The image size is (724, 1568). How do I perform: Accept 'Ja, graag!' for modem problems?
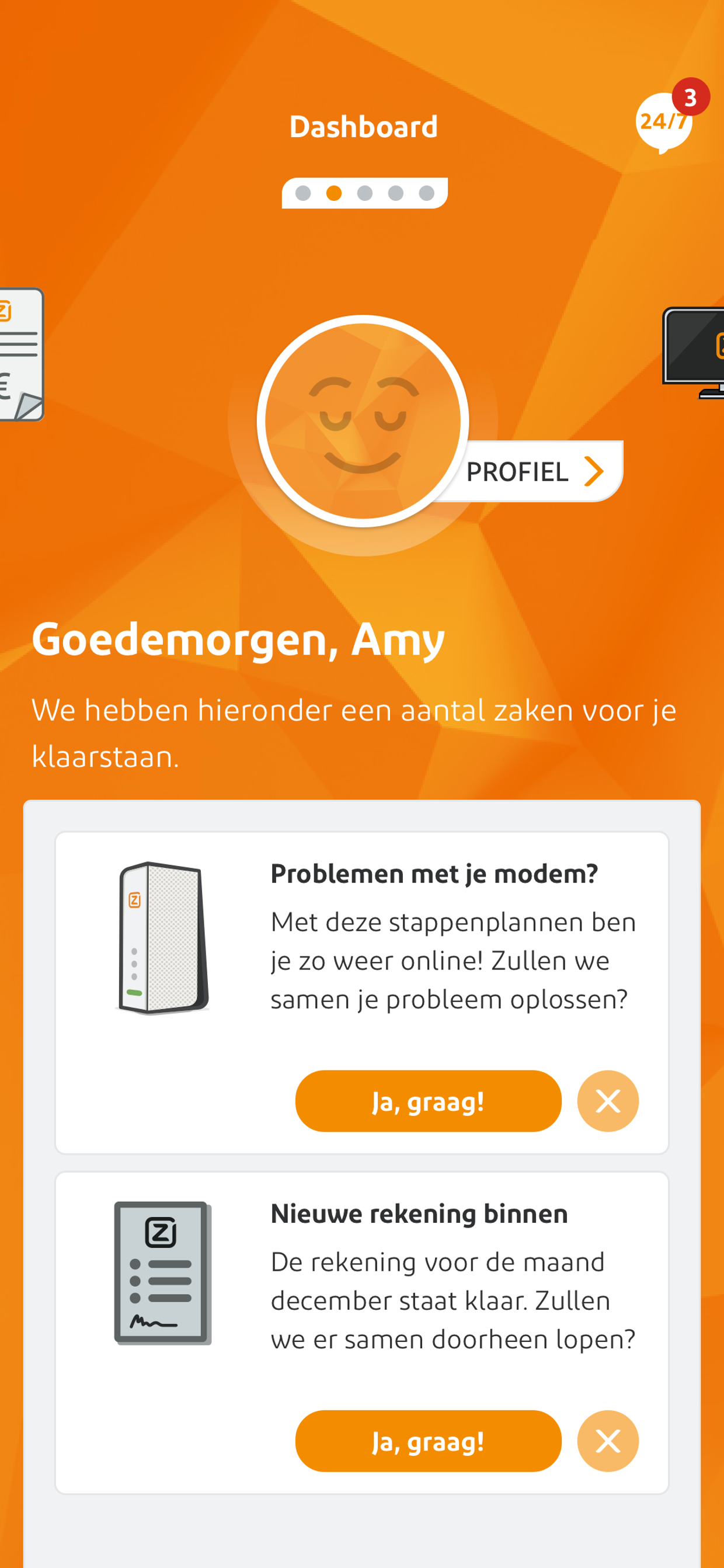tap(429, 1101)
